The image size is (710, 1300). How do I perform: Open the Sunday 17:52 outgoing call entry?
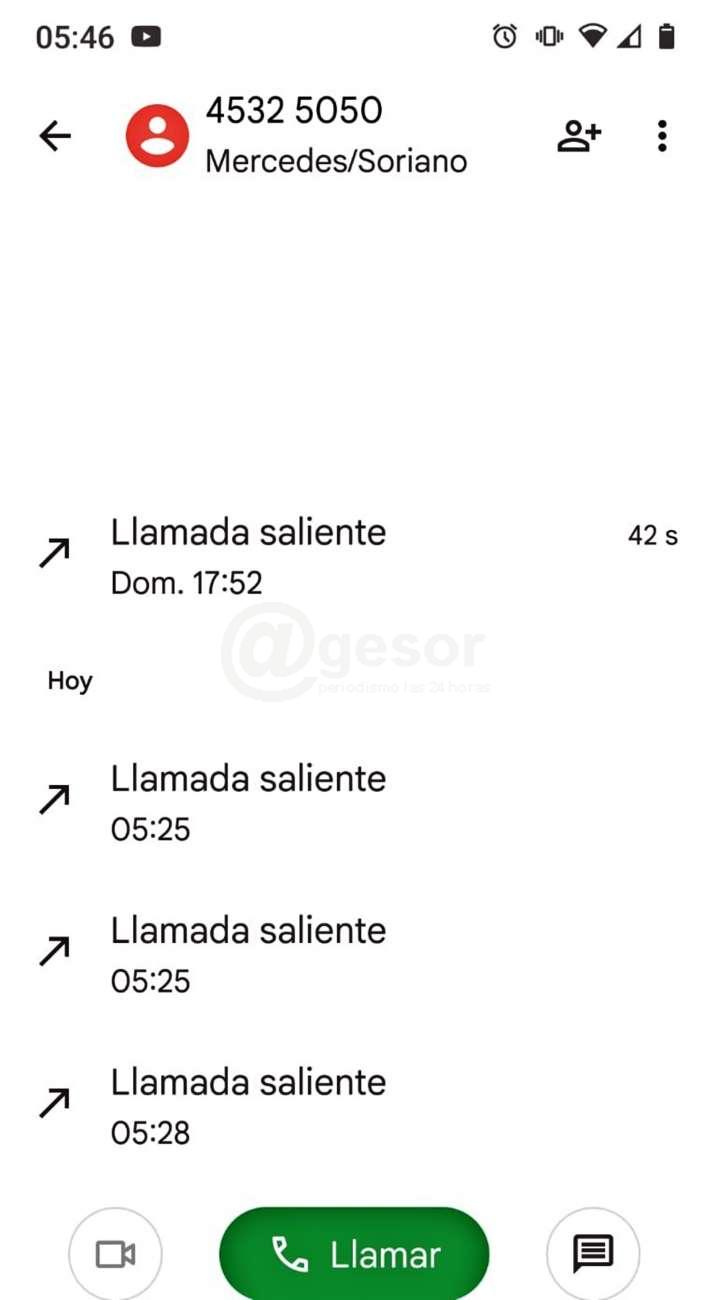tap(355, 556)
